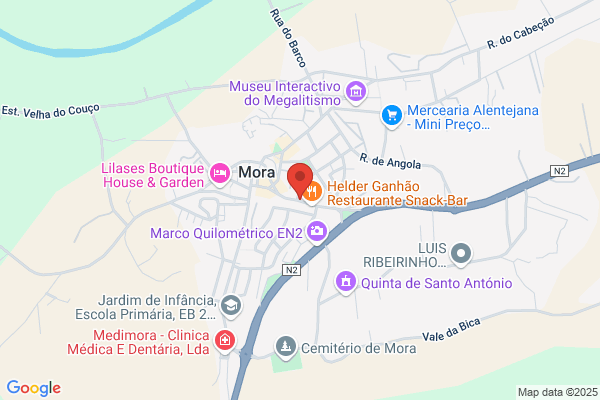
Task: Select the Mercearia Alentejana shopping marker
Action: point(392,116)
